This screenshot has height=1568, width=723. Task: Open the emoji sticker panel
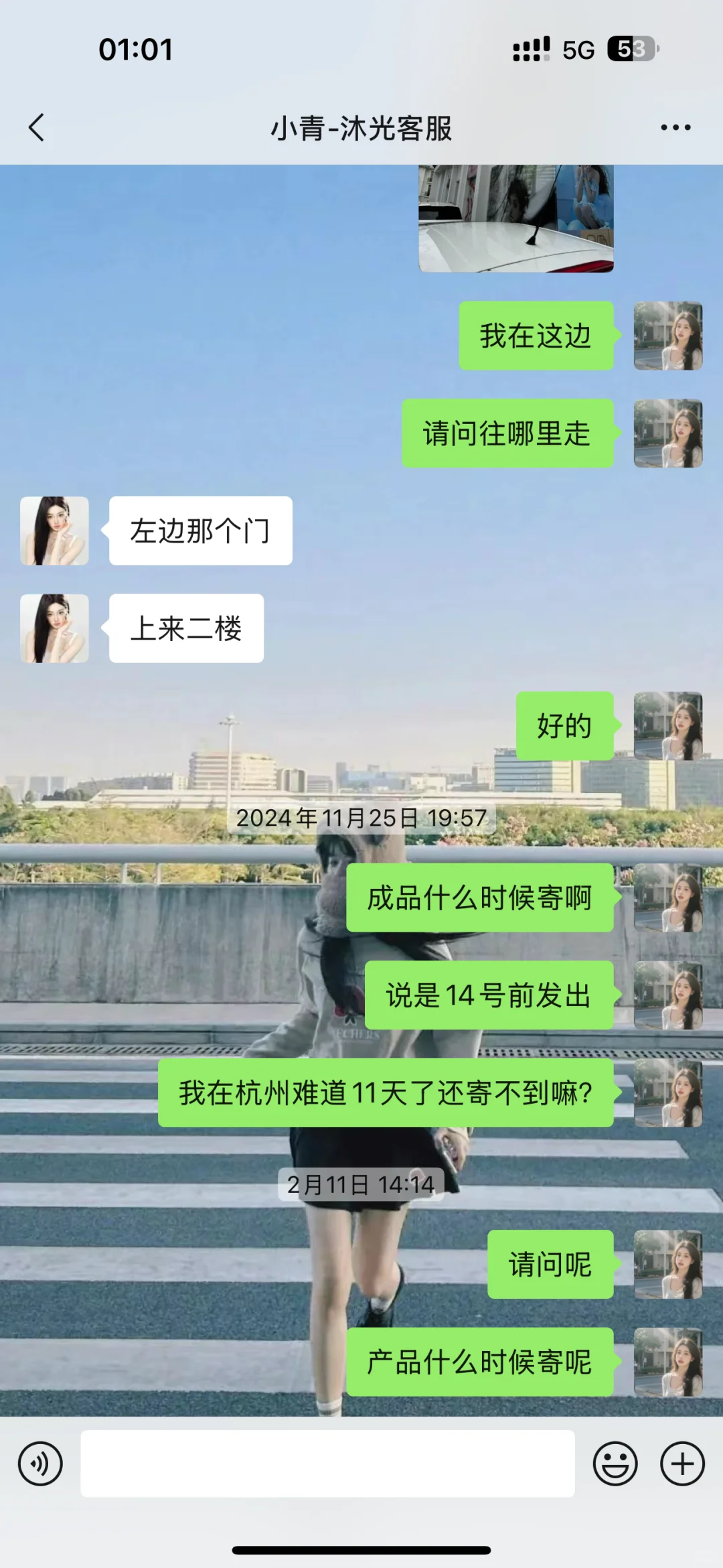point(615,1464)
